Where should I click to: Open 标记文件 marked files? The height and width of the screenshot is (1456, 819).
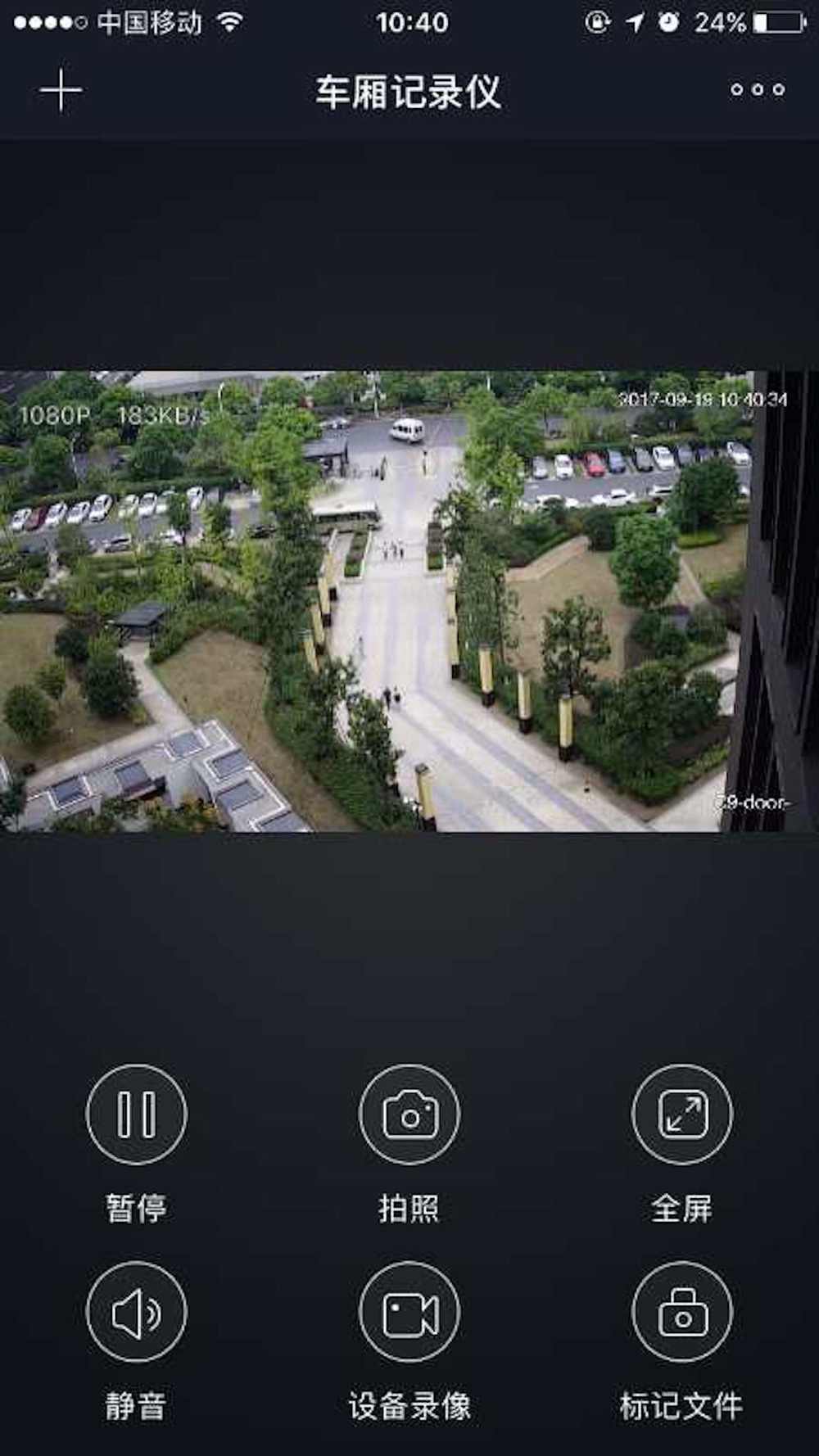coord(682,1313)
